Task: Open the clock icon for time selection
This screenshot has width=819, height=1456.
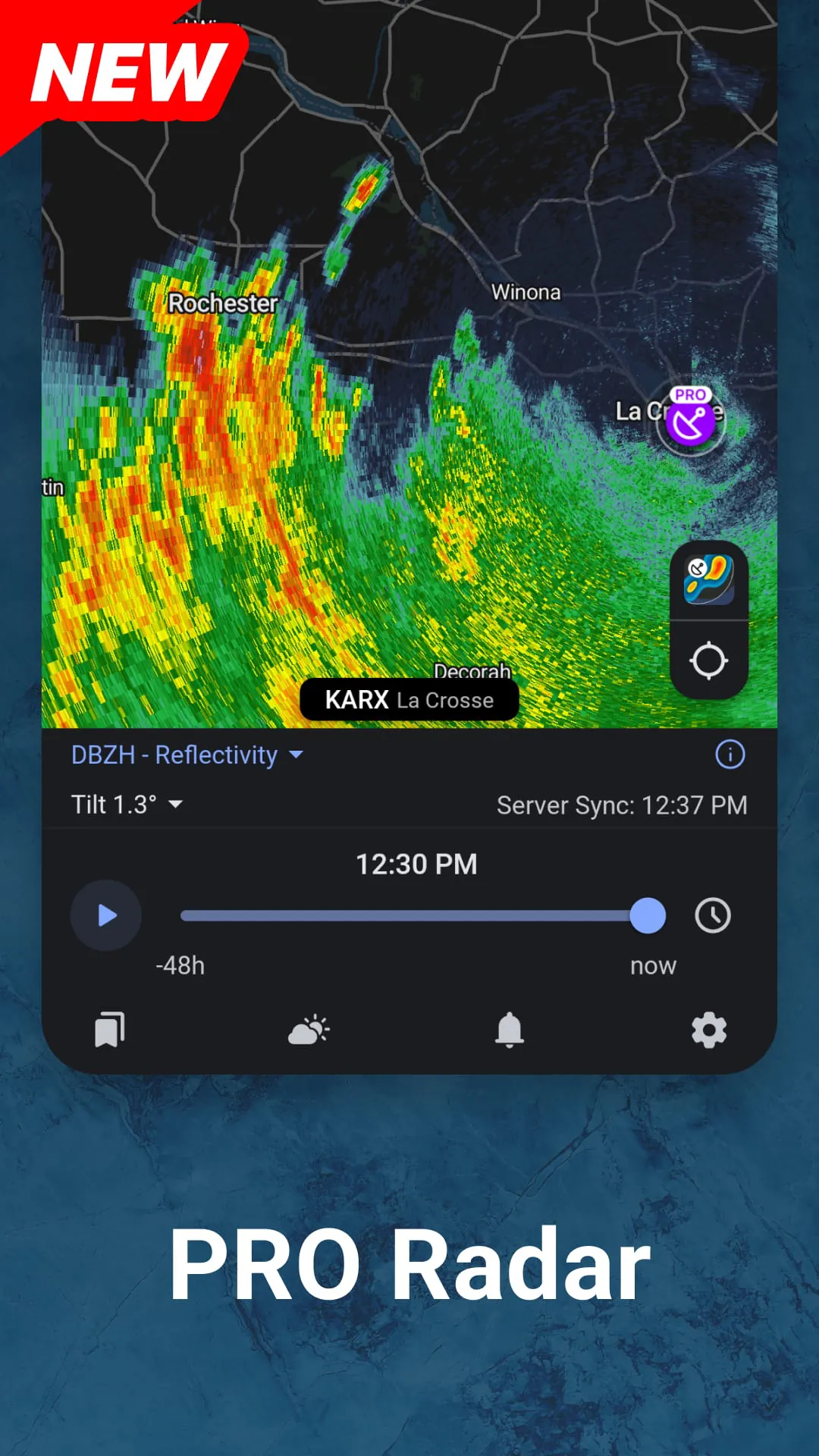Action: click(711, 915)
